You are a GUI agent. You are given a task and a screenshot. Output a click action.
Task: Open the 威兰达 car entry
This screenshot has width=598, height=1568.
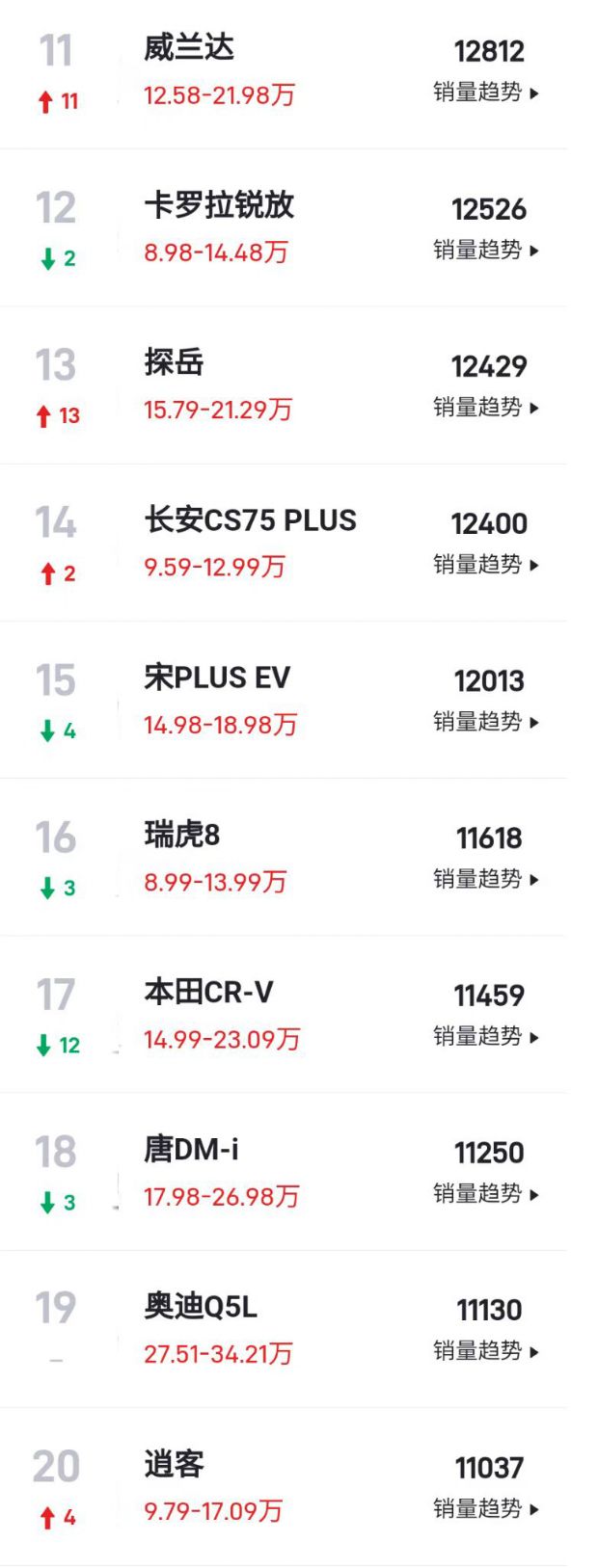pyautogui.click(x=189, y=48)
